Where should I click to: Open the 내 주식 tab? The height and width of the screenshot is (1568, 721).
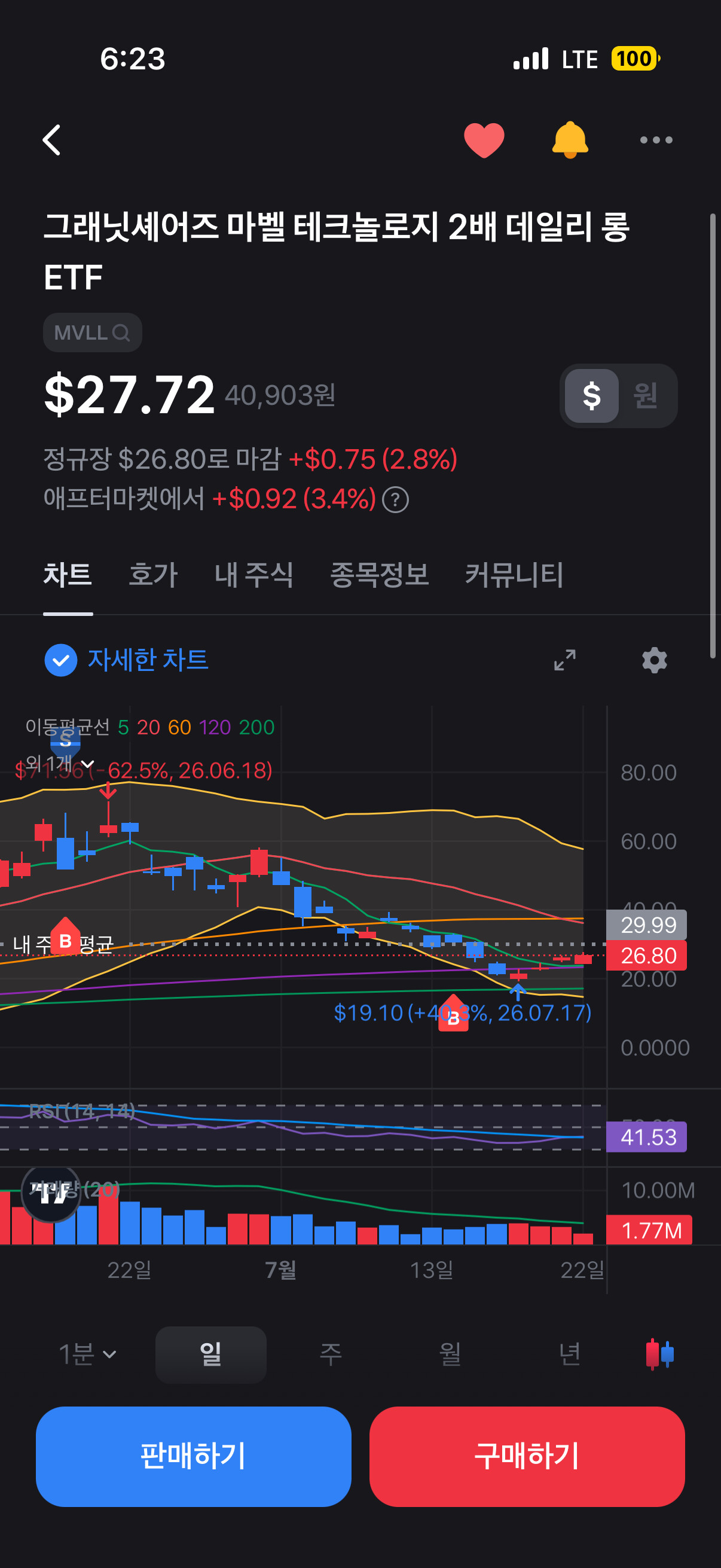tap(253, 575)
